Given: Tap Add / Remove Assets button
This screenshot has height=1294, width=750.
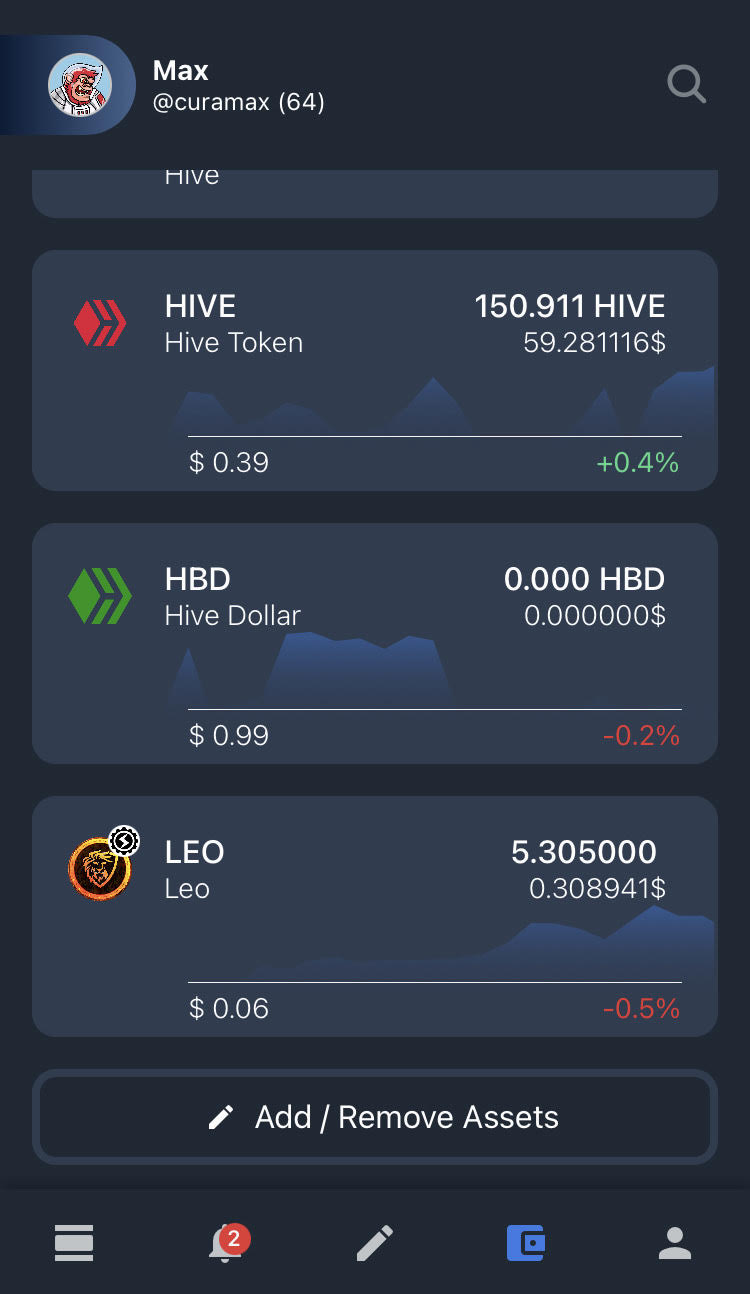Looking at the screenshot, I should [x=375, y=1117].
